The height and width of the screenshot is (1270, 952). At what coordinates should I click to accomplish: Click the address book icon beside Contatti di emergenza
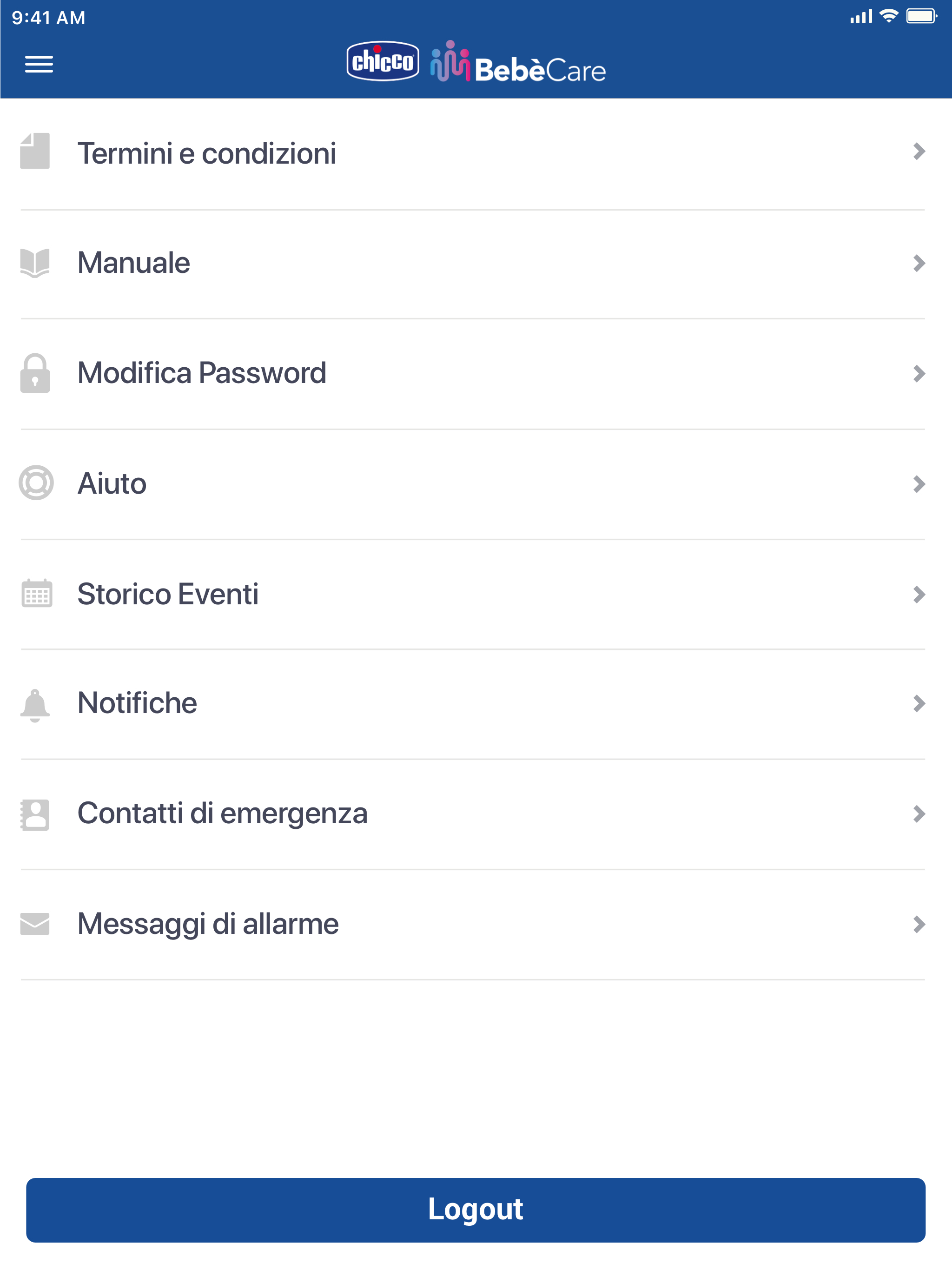[36, 815]
